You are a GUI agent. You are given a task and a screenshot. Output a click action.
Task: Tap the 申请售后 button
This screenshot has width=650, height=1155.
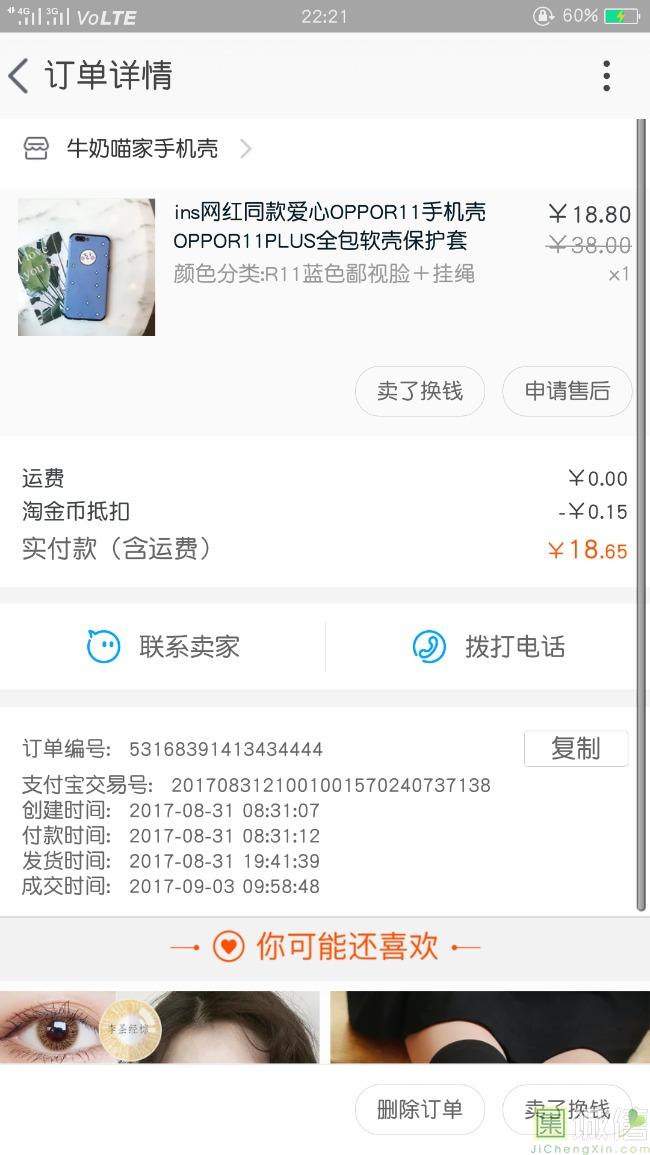(x=567, y=391)
